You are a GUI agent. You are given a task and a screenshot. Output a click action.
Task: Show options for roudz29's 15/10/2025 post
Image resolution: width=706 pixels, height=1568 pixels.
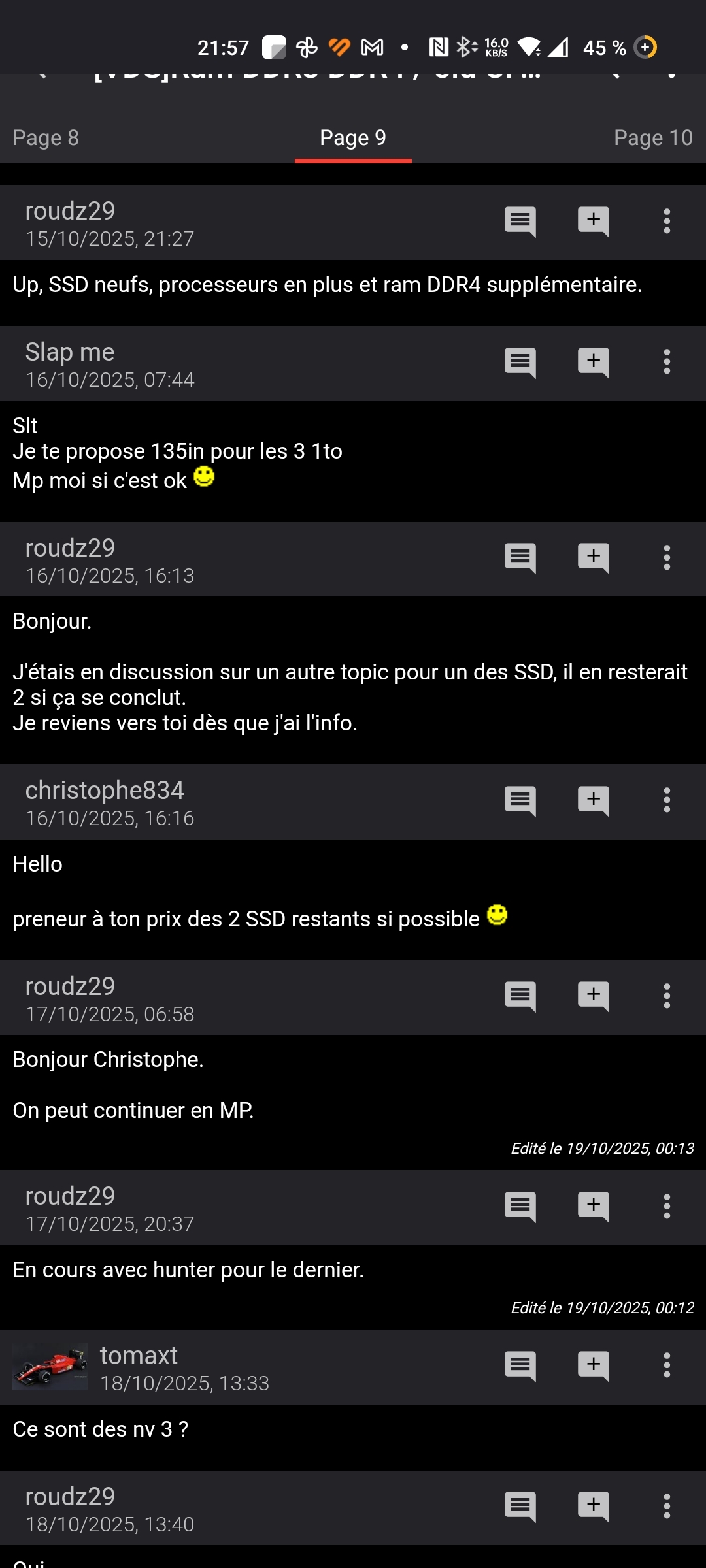tap(667, 221)
